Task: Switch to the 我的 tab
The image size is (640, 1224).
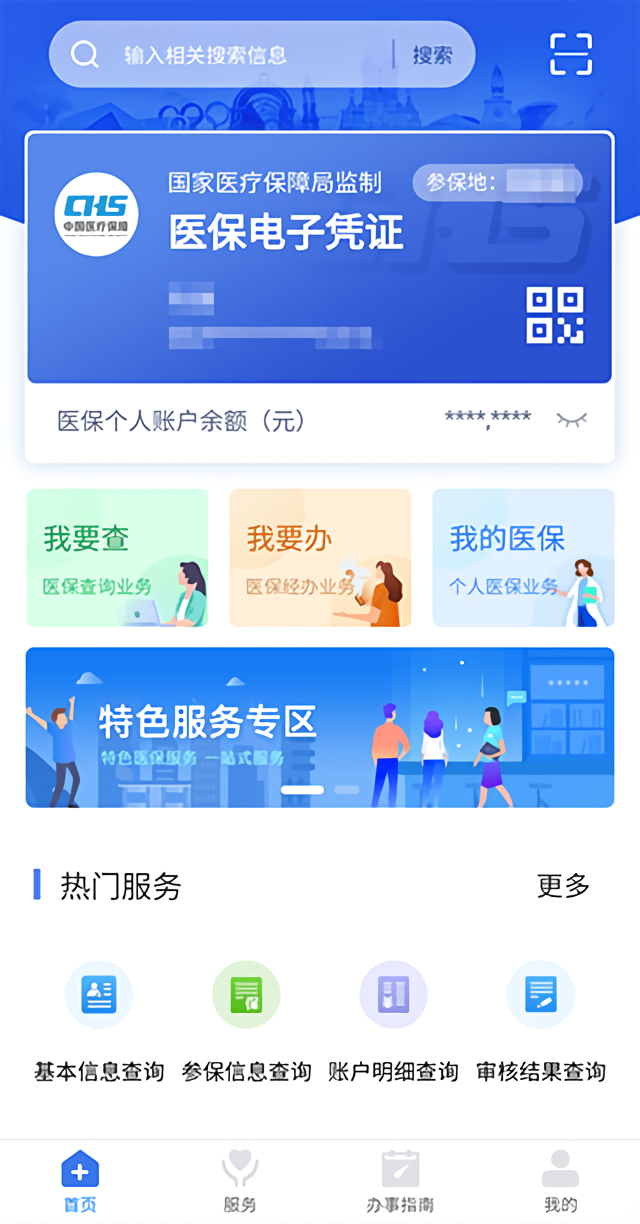Action: point(560,1181)
